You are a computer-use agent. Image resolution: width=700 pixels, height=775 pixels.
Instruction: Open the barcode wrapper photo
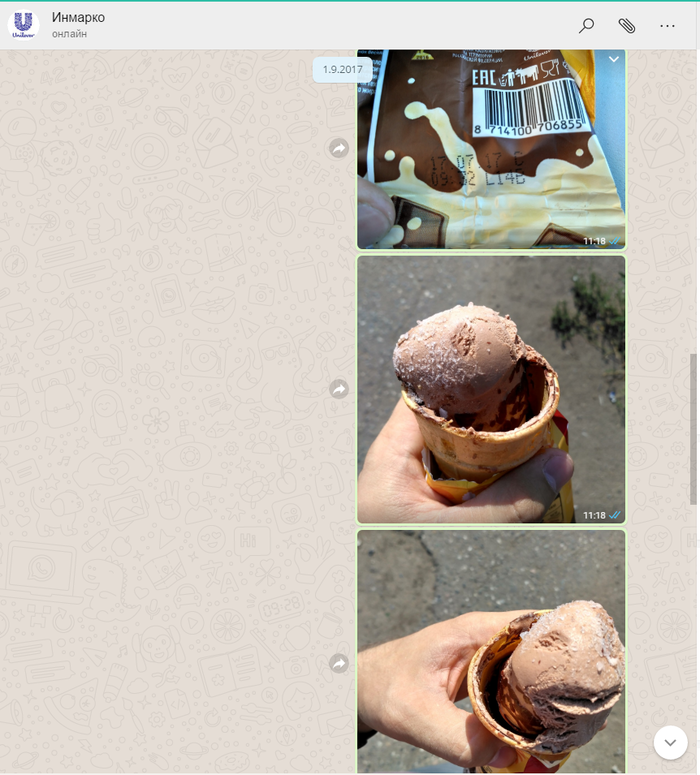491,150
